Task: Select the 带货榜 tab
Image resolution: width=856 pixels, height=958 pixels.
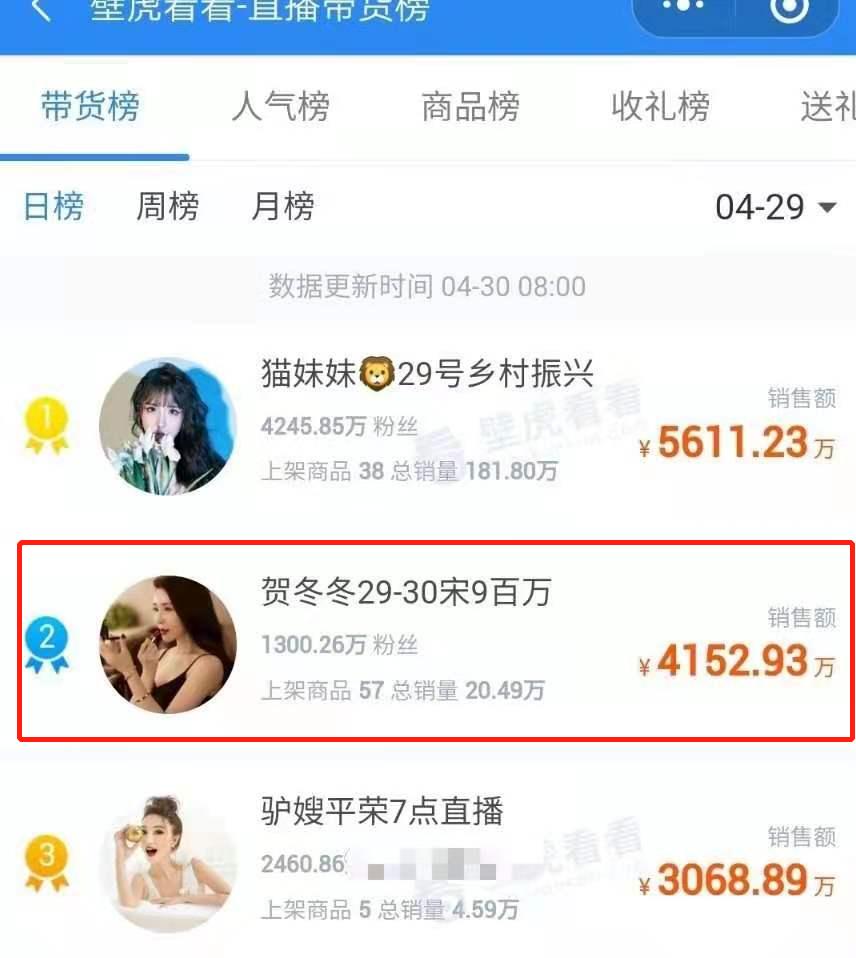Action: coord(90,107)
